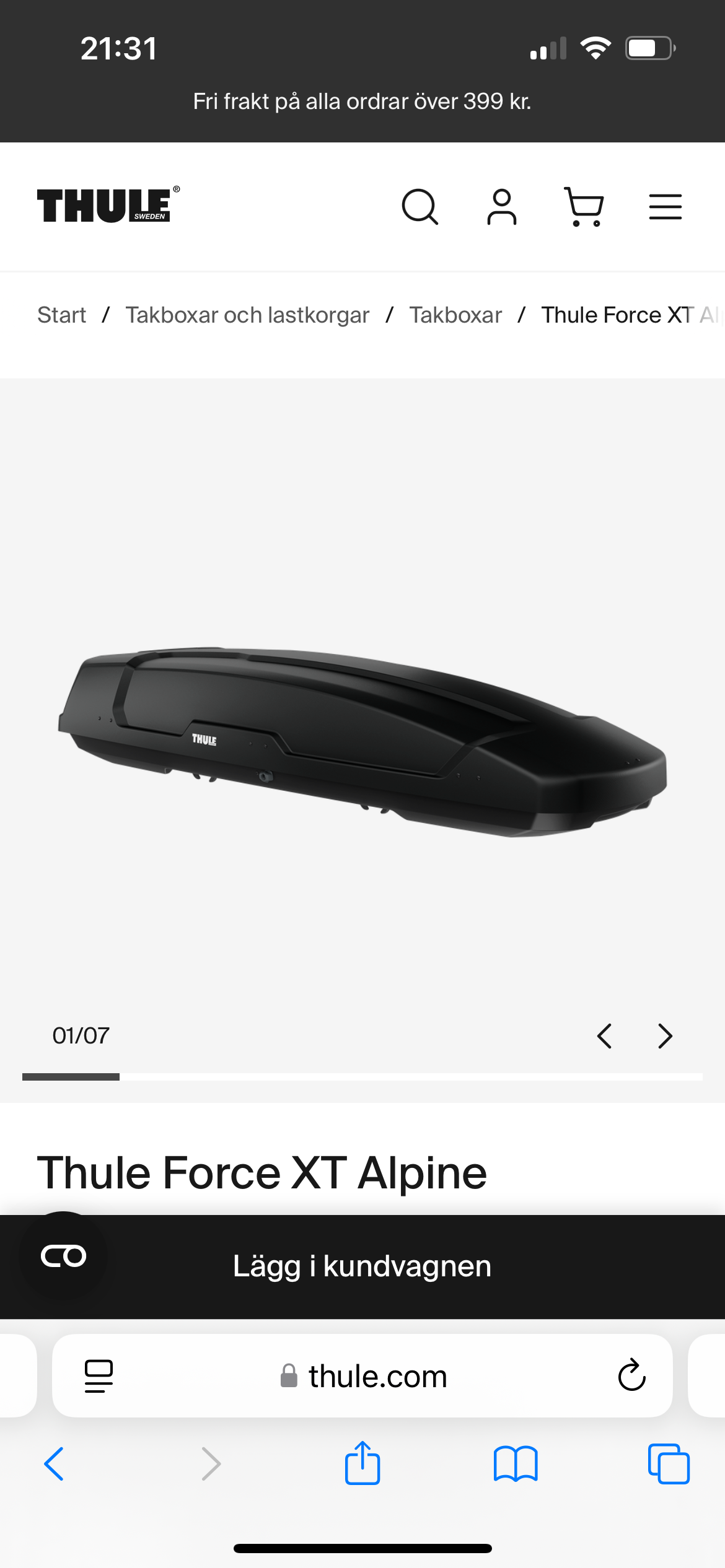Open the hamburger menu
Viewport: 725px width, 1568px height.
click(x=665, y=207)
